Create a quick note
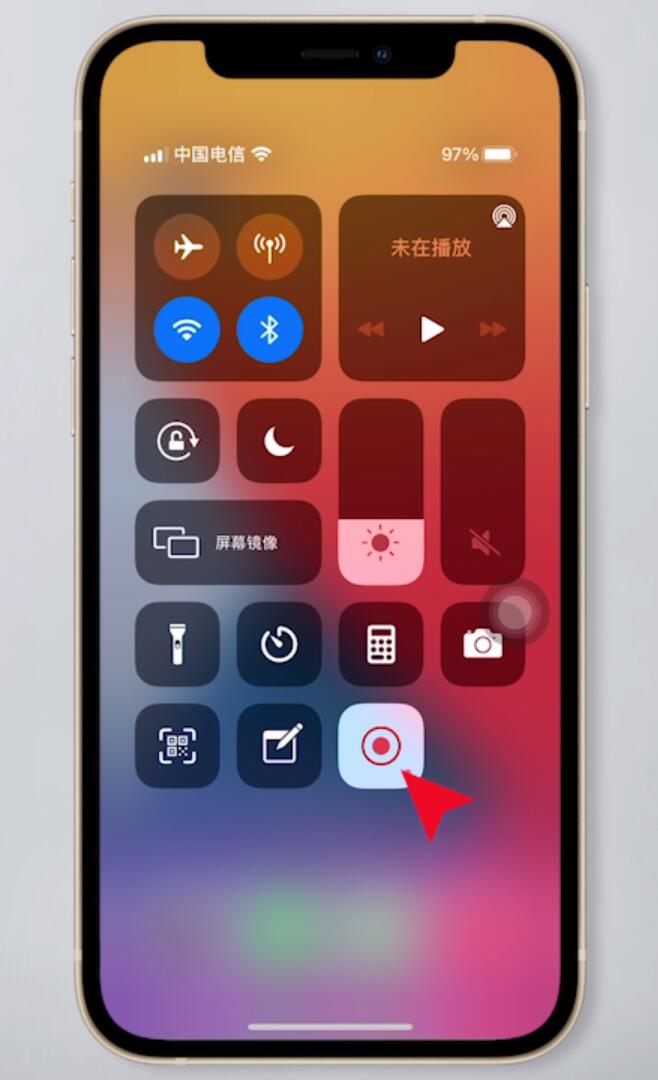The width and height of the screenshot is (658, 1080). (279, 746)
